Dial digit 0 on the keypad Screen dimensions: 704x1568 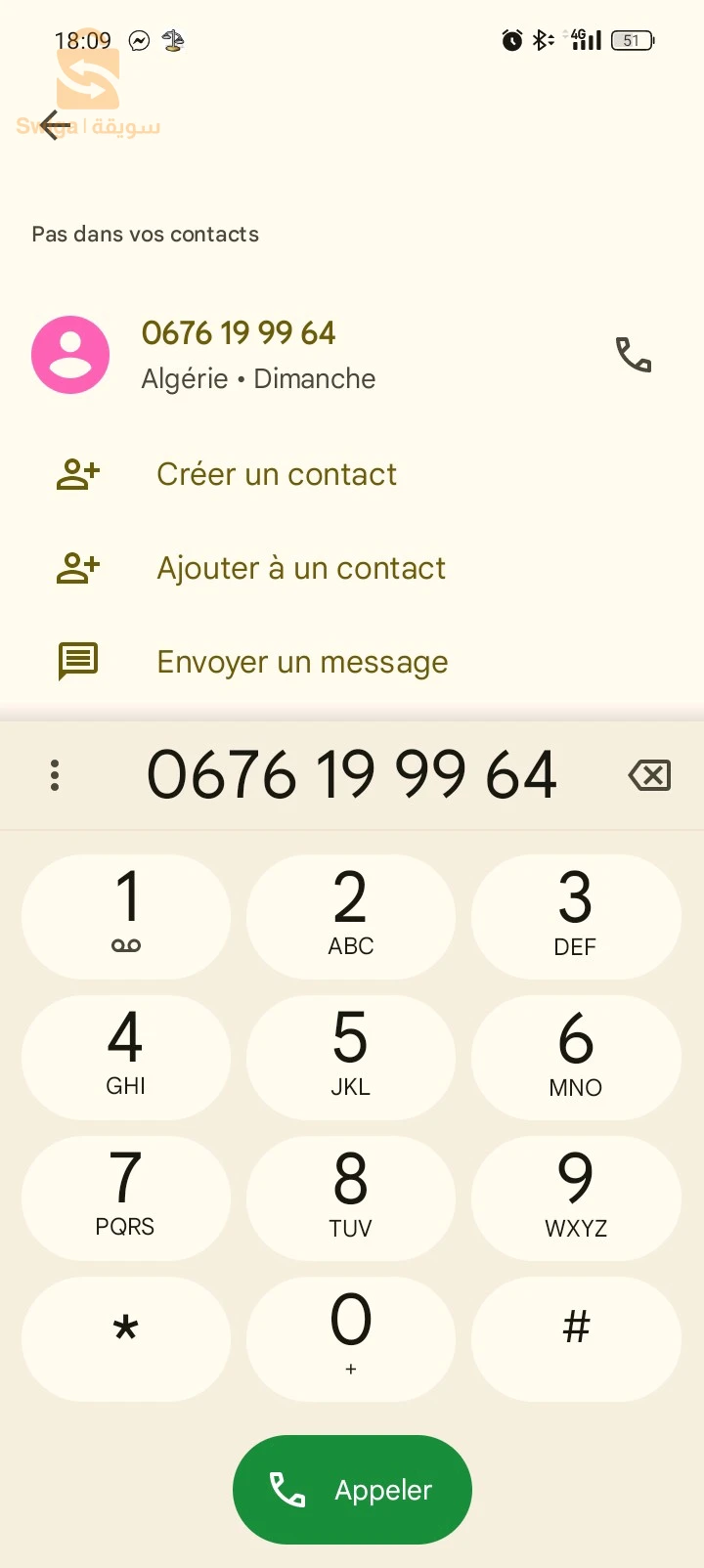(x=351, y=1338)
